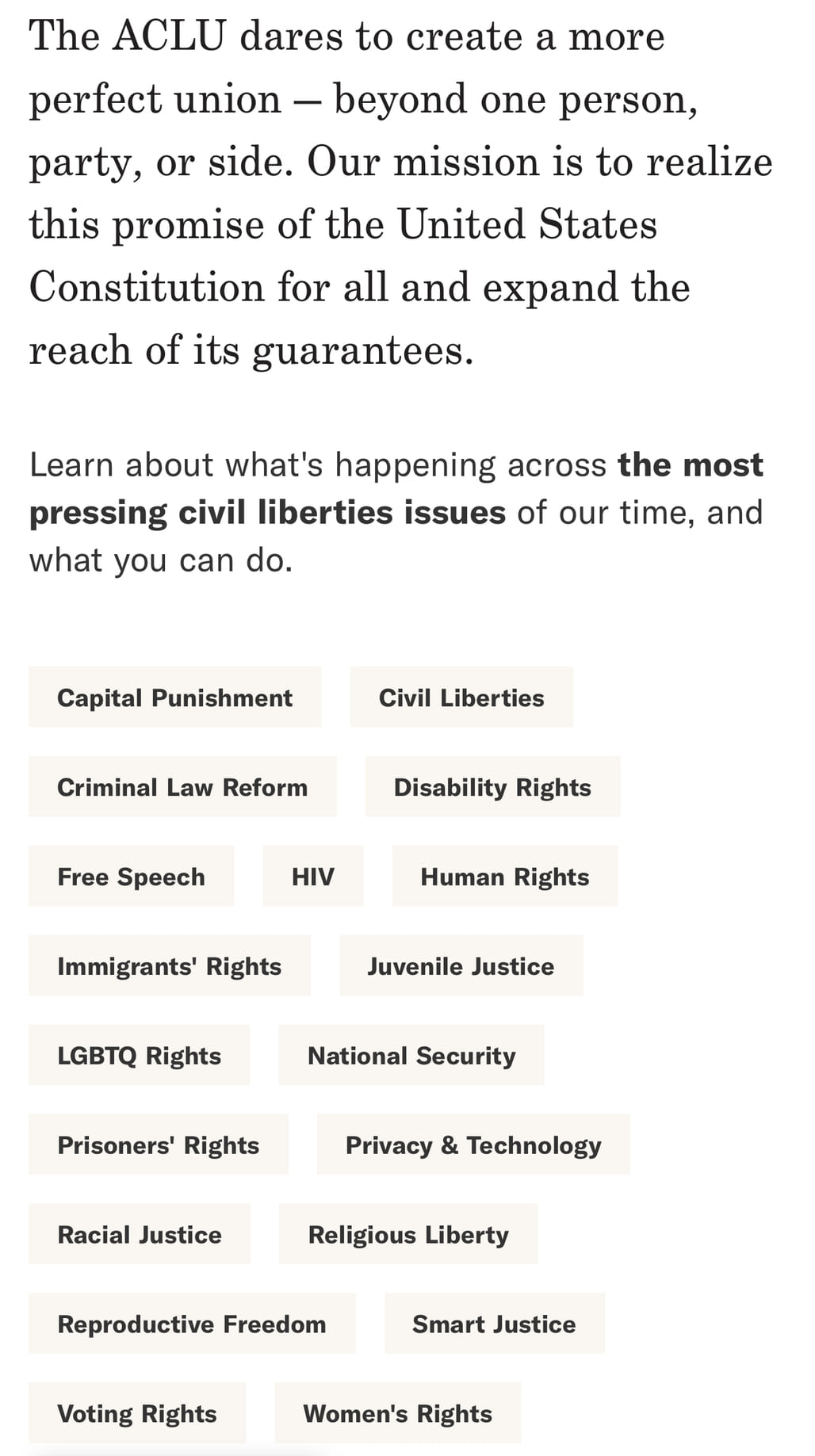Open Religious Liberty issues
Image resolution: width=815 pixels, height=1456 pixels.
(x=408, y=1235)
